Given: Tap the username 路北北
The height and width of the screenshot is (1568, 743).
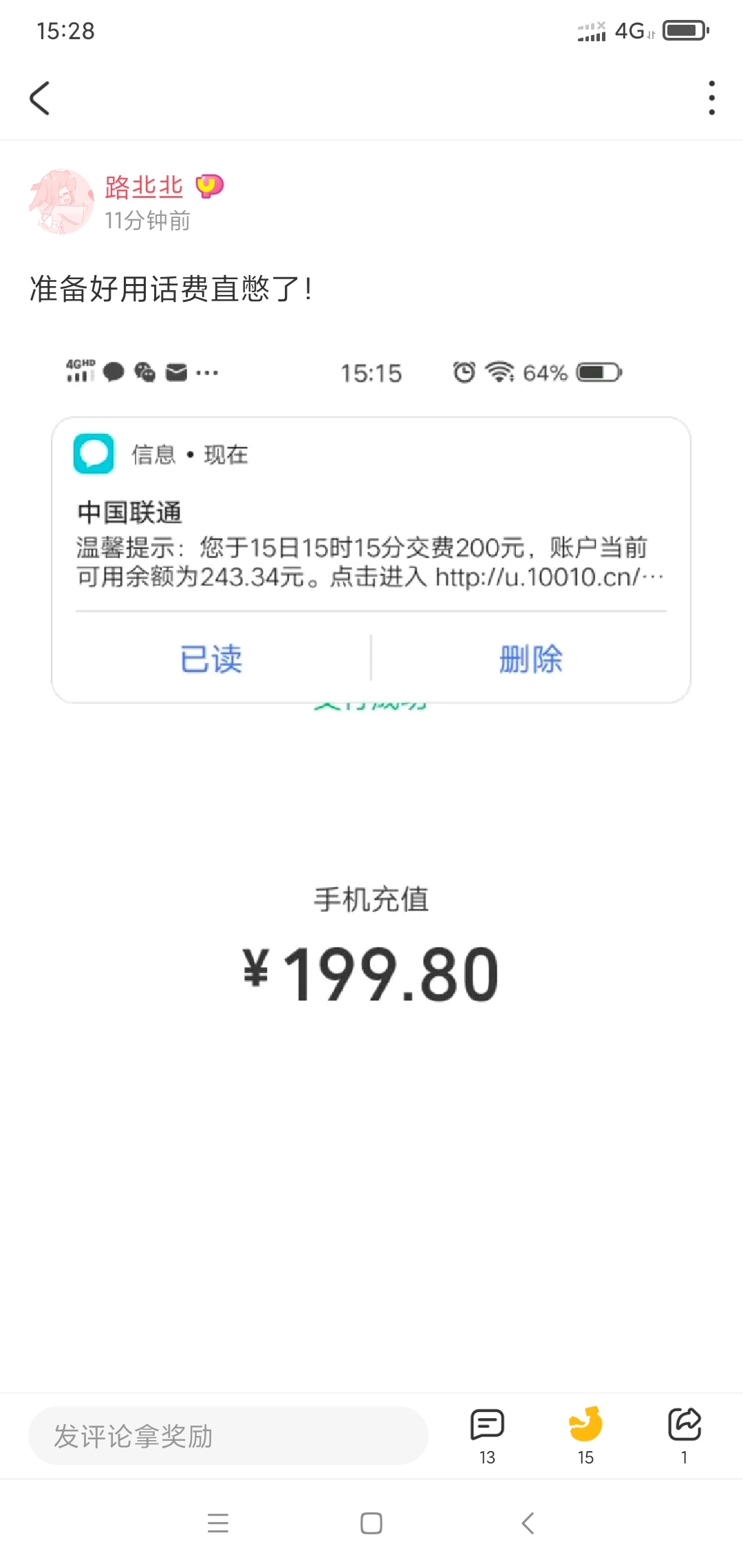Looking at the screenshot, I should point(144,186).
